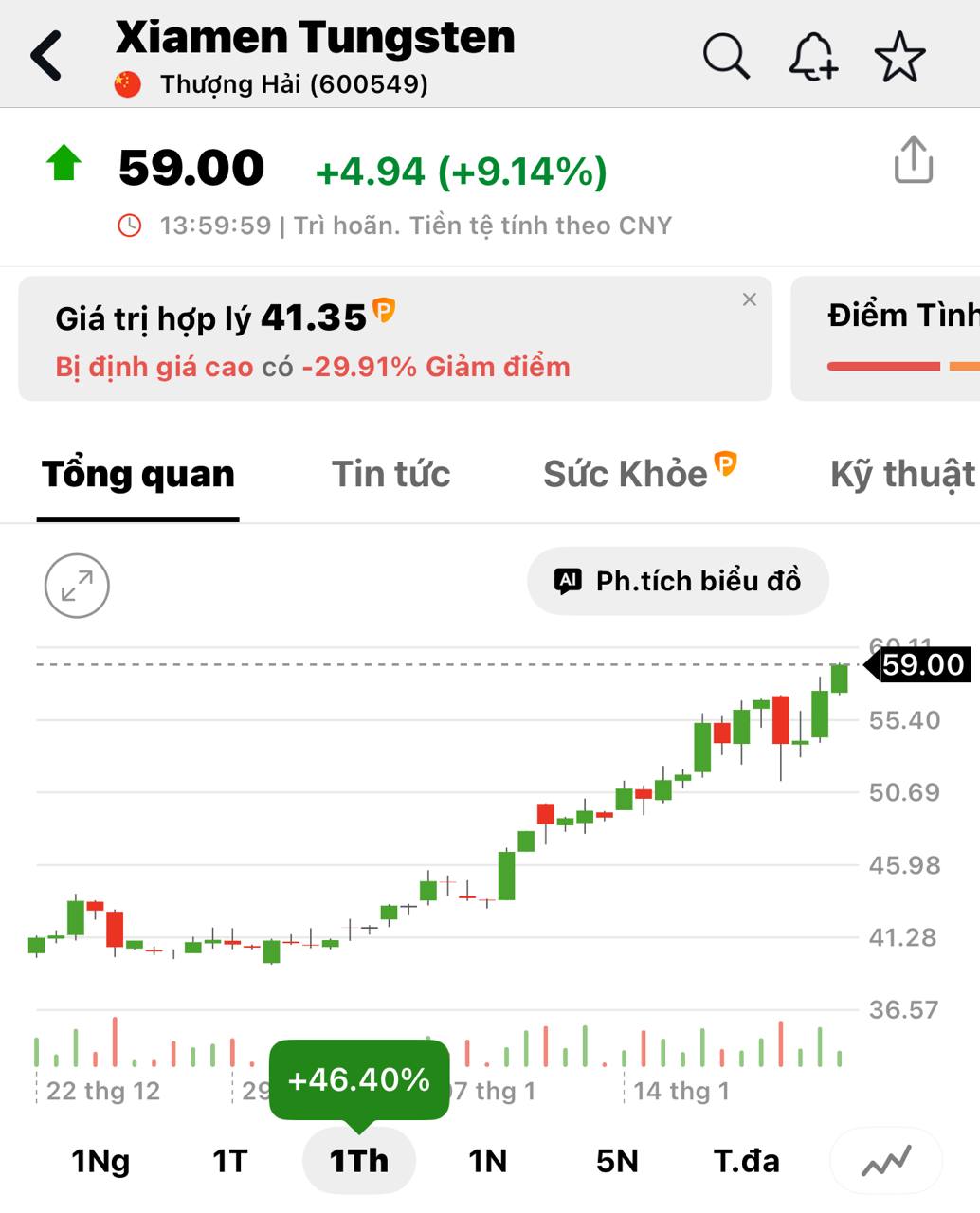Open the Giá trị hợp lý card
The height and width of the screenshot is (1213, 980).
(379, 339)
